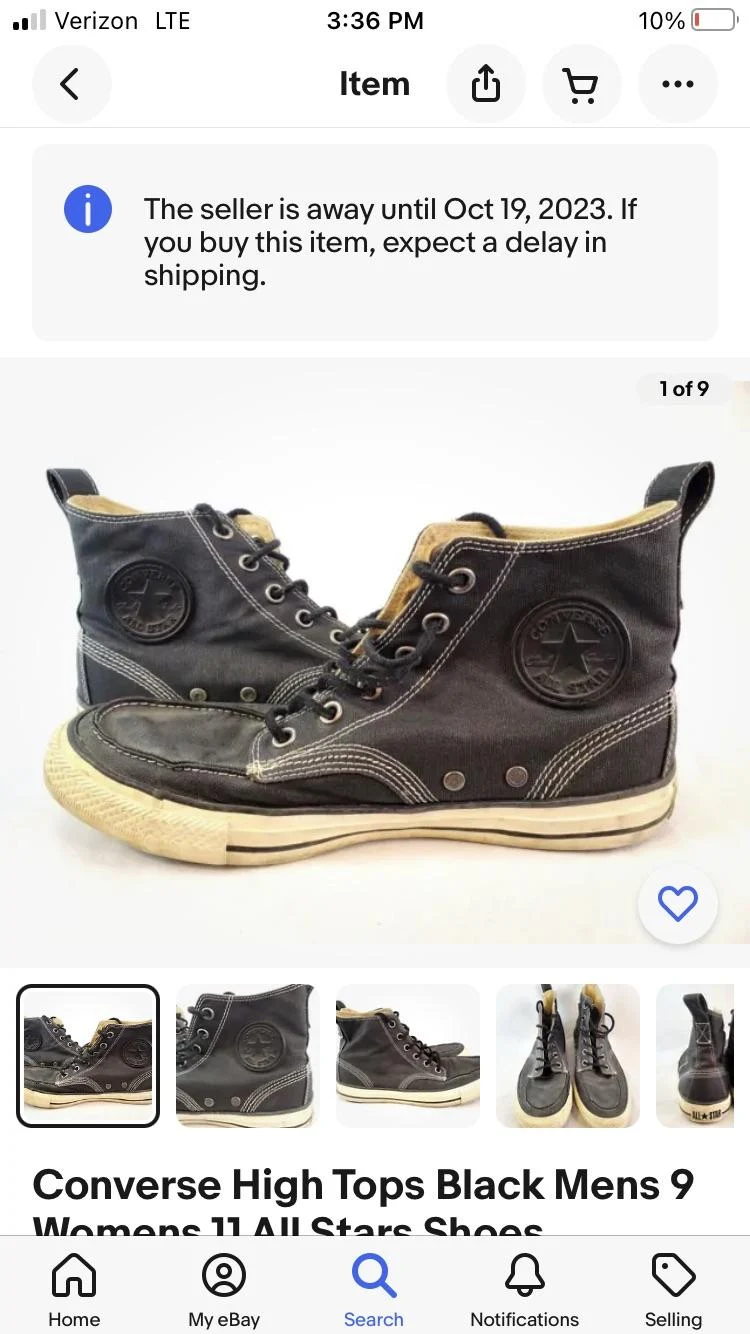
Task: Tap the battery indicator showing 10%
Action: (x=714, y=18)
